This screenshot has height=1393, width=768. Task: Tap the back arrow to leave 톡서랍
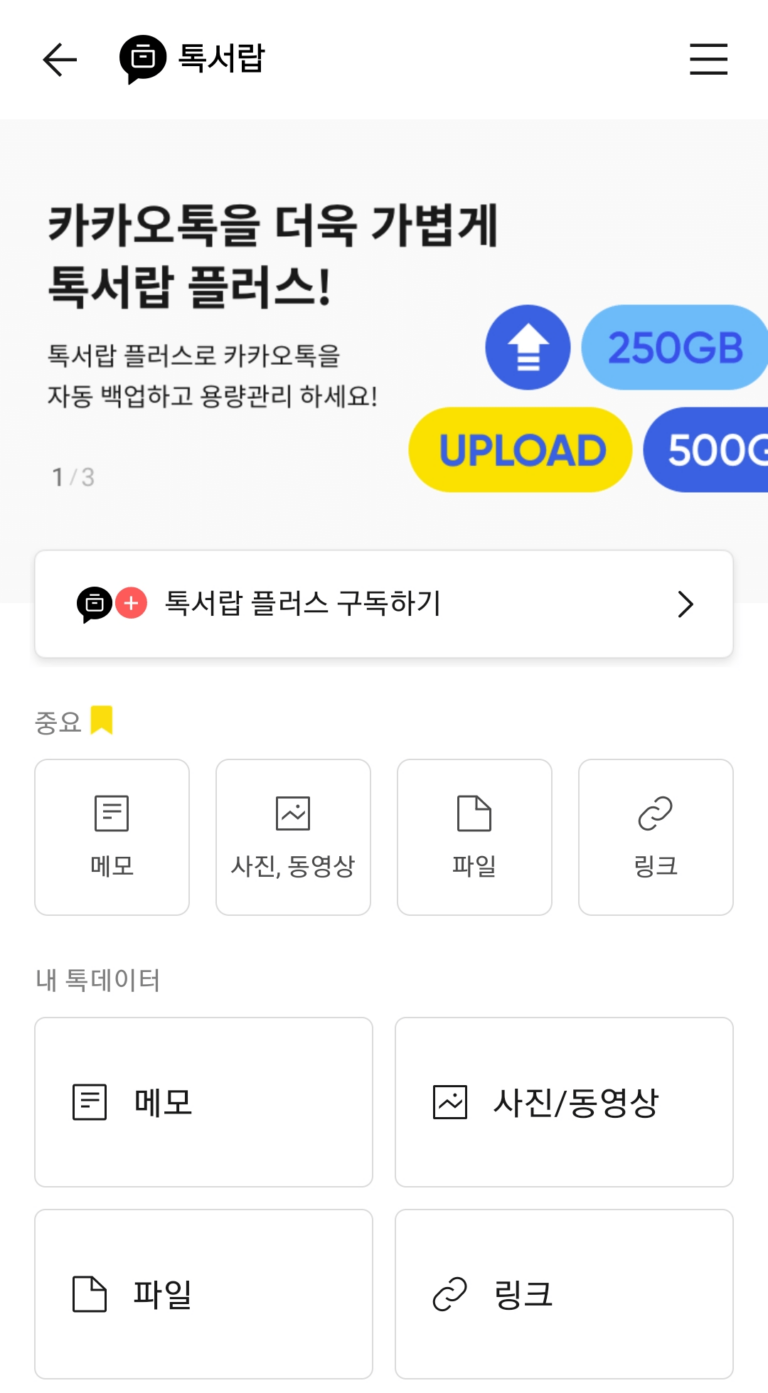(59, 59)
